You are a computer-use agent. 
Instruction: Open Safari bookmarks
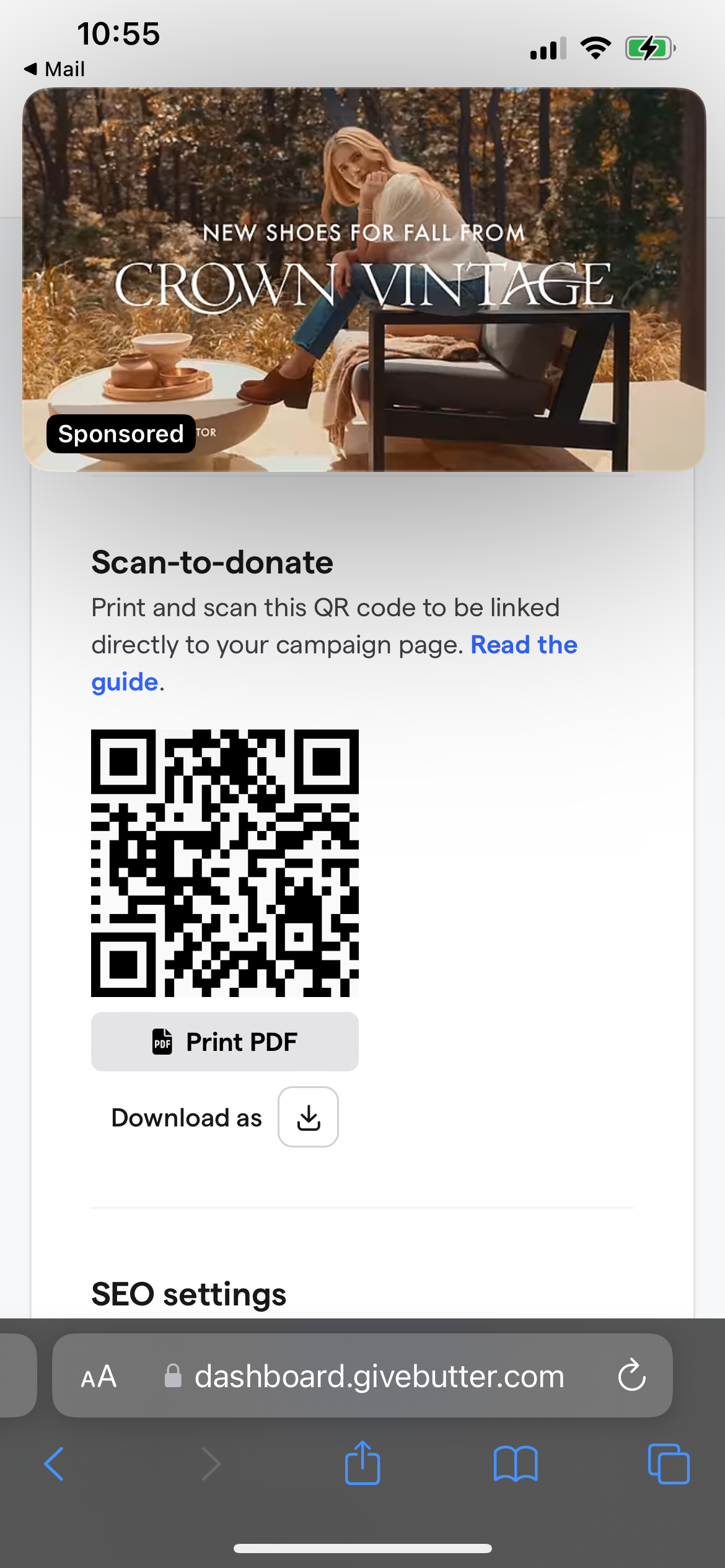(515, 1464)
